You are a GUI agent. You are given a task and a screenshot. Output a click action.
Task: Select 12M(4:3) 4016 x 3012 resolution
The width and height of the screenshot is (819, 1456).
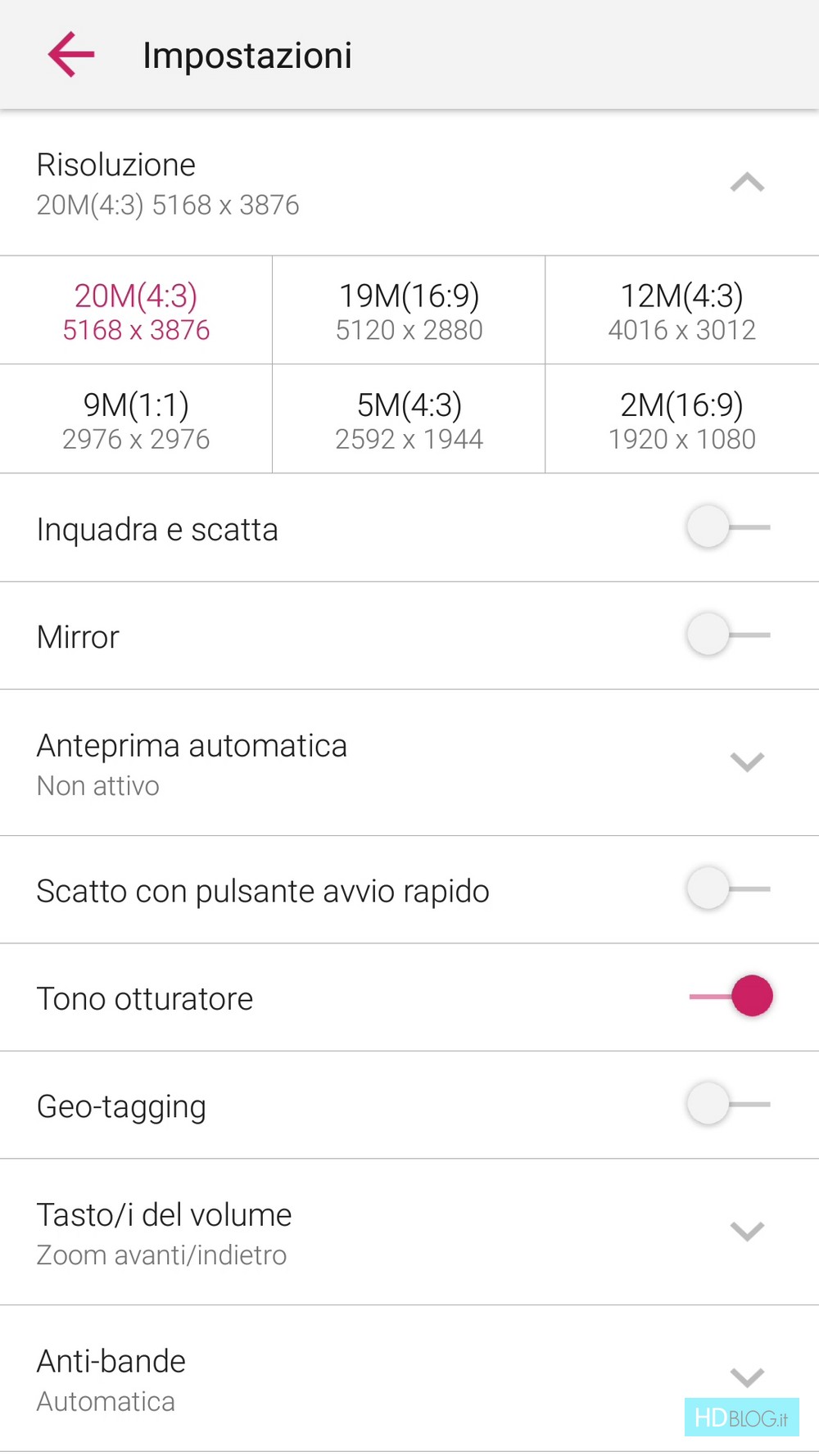pyautogui.click(x=682, y=310)
